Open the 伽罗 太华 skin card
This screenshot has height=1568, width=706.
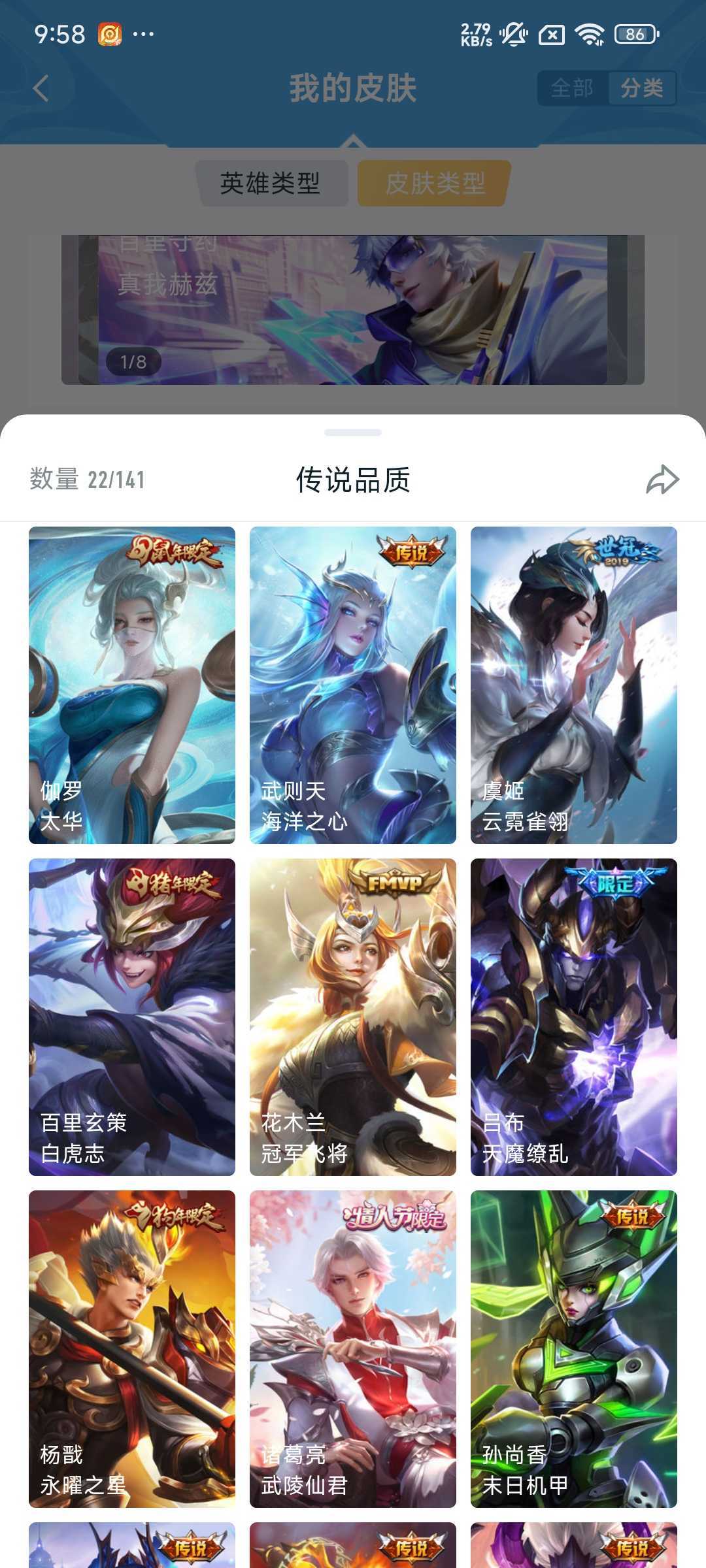pyautogui.click(x=132, y=685)
